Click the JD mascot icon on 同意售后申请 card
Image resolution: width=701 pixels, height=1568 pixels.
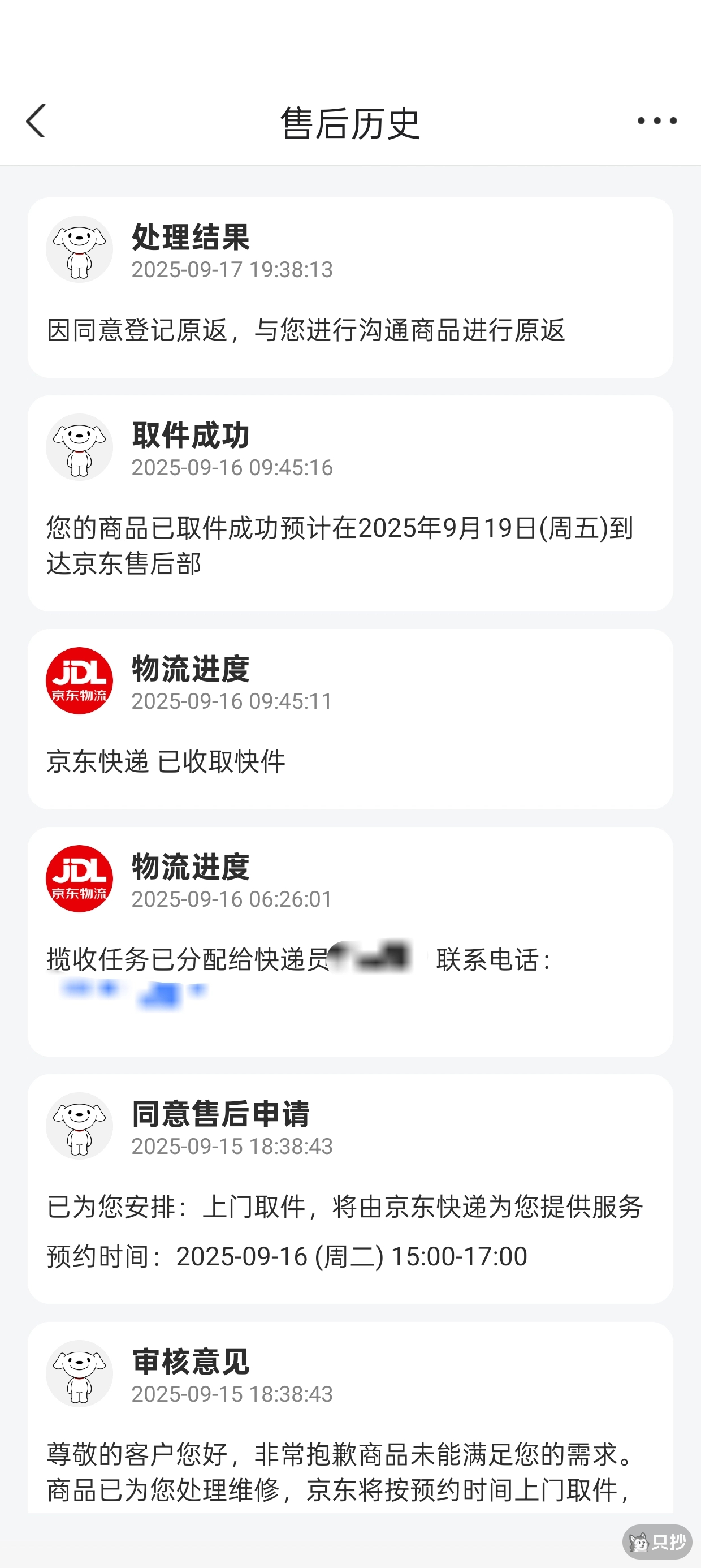coord(79,1126)
